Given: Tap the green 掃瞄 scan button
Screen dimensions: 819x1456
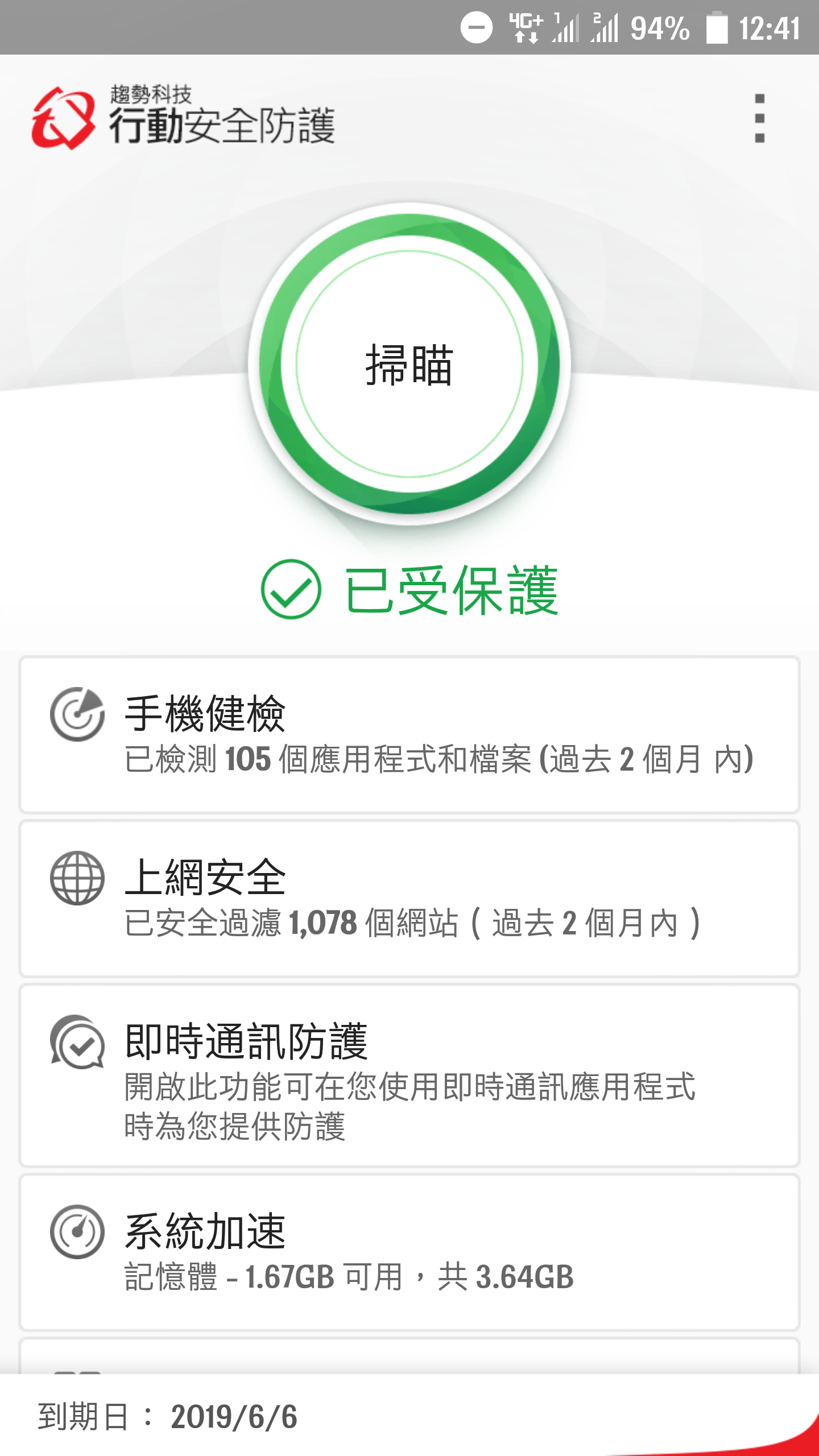Looking at the screenshot, I should pos(409,364).
